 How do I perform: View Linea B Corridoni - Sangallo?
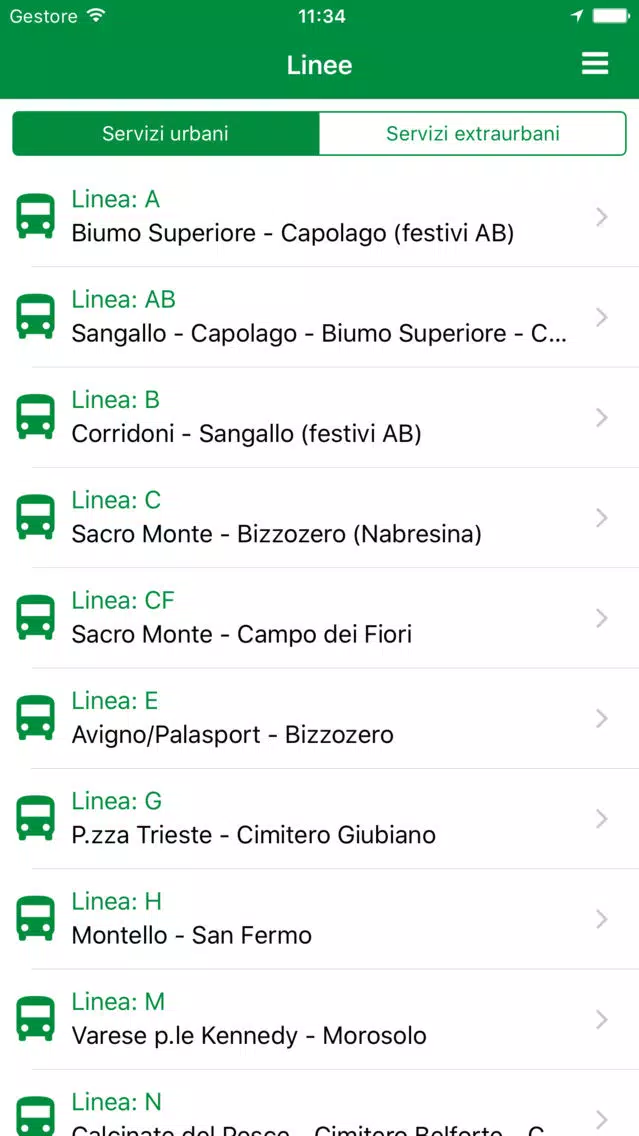[x=320, y=417]
